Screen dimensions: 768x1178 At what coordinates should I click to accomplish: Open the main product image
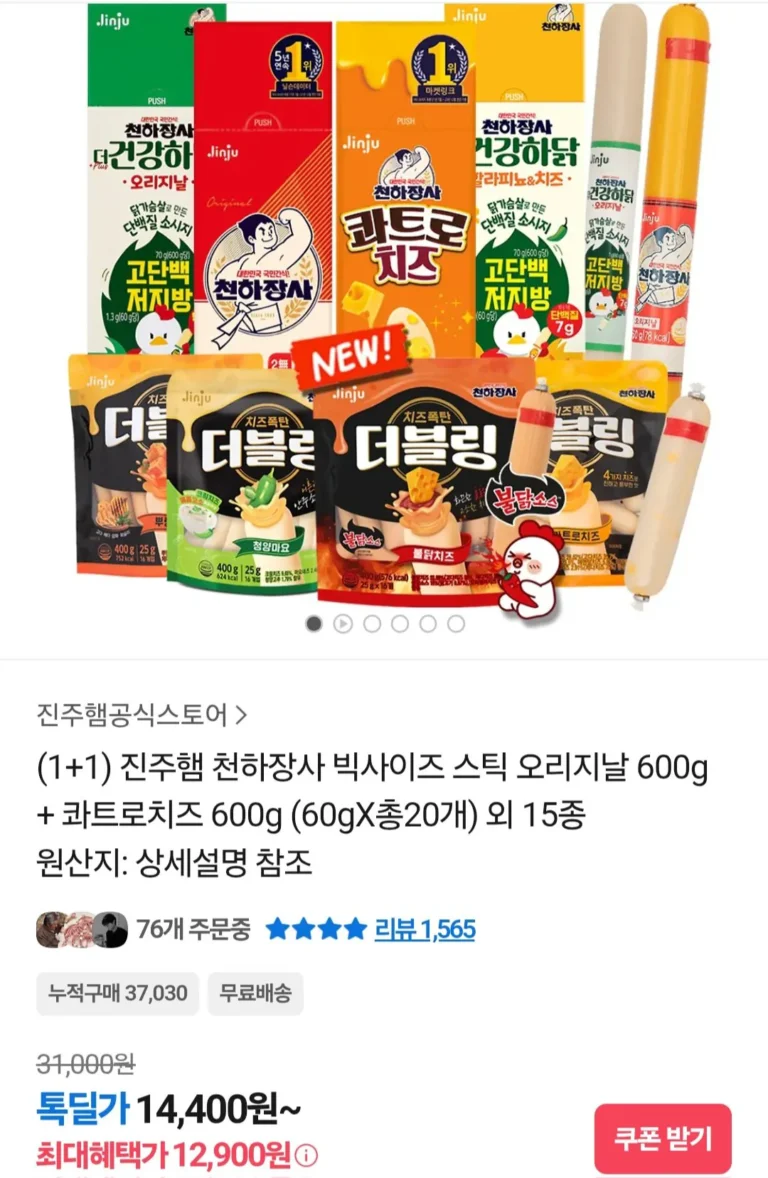(384, 300)
